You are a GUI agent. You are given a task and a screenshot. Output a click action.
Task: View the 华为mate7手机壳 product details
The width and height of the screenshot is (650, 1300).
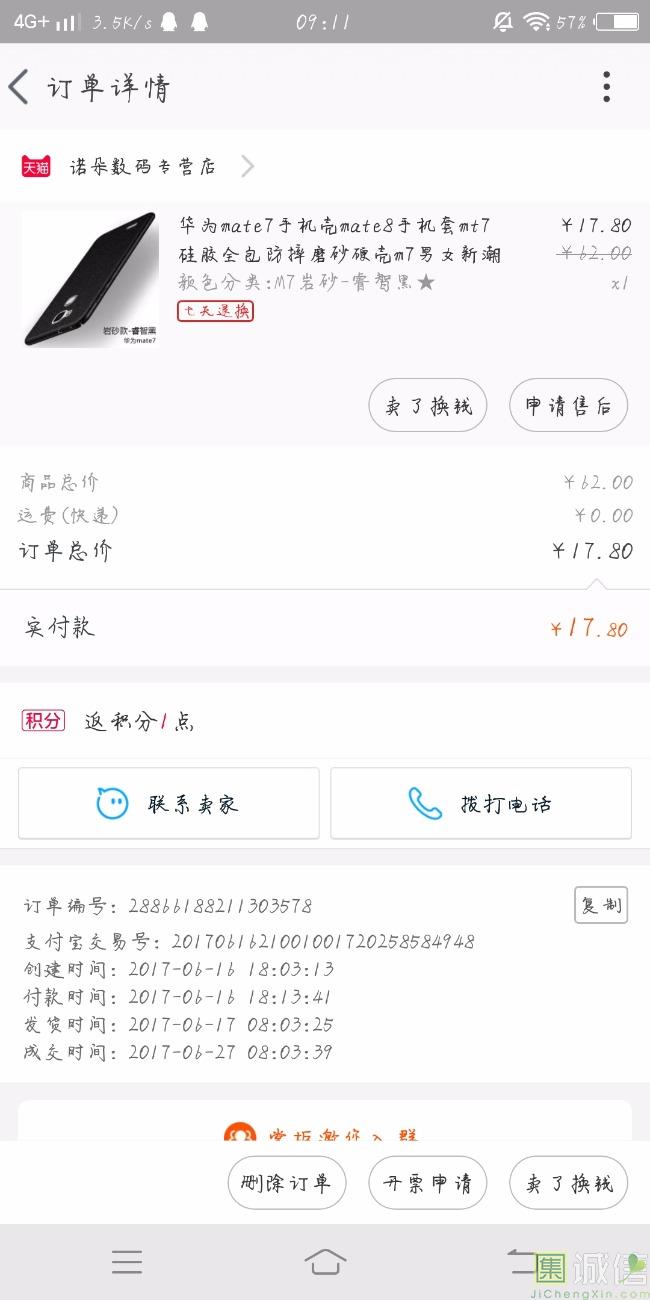[340, 240]
